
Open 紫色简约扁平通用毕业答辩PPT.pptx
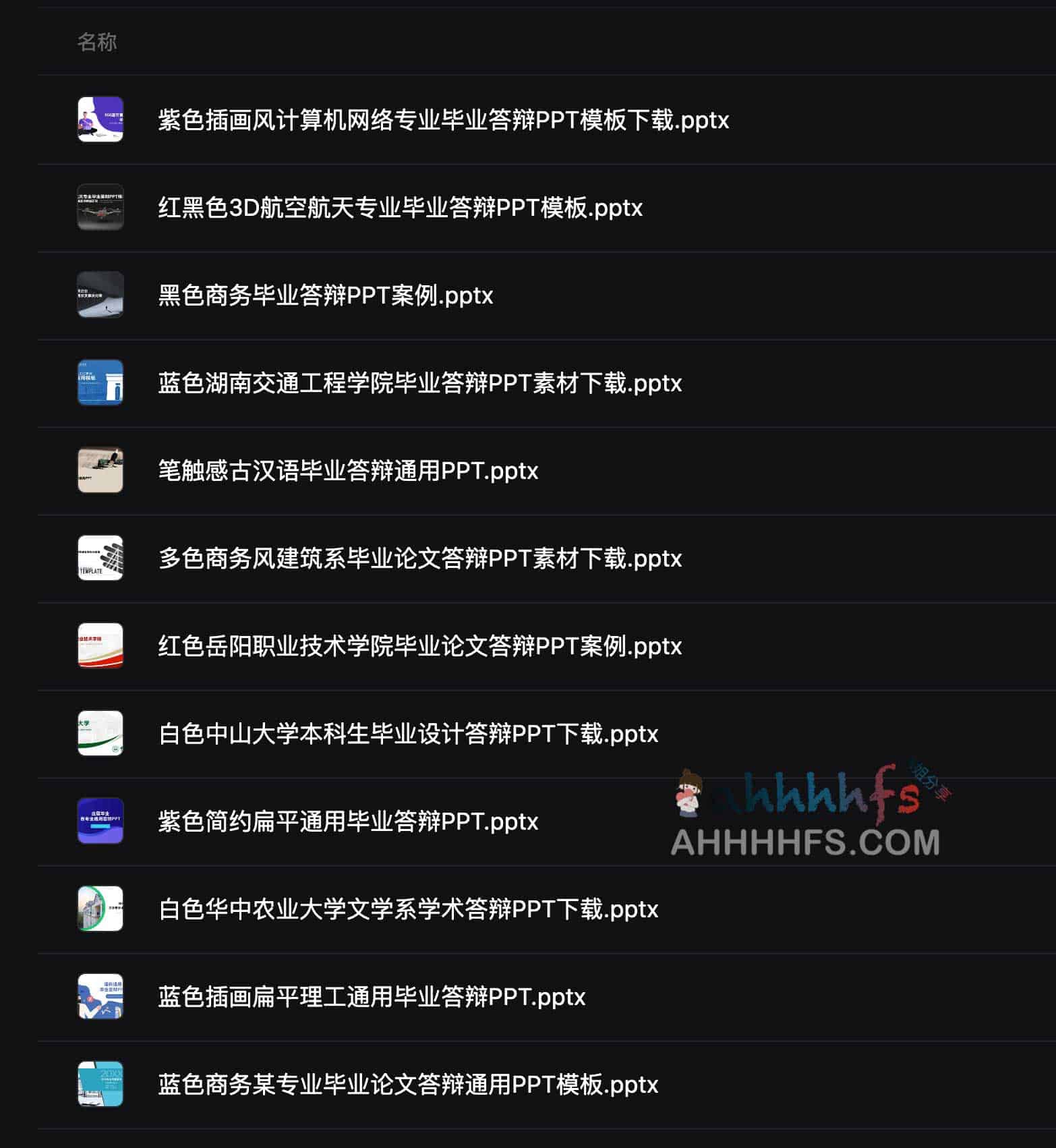(x=348, y=822)
